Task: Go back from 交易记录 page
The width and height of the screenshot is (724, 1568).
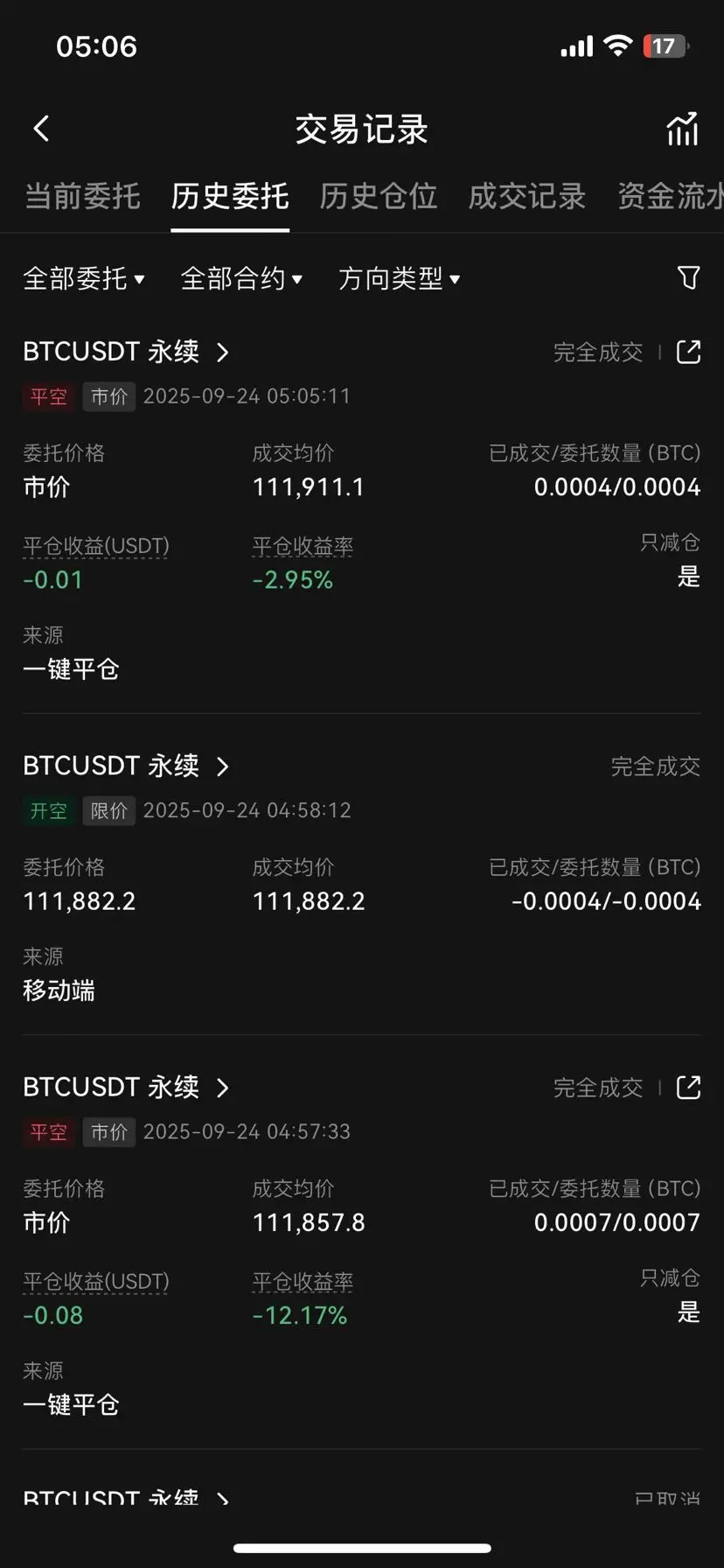Action: click(41, 129)
